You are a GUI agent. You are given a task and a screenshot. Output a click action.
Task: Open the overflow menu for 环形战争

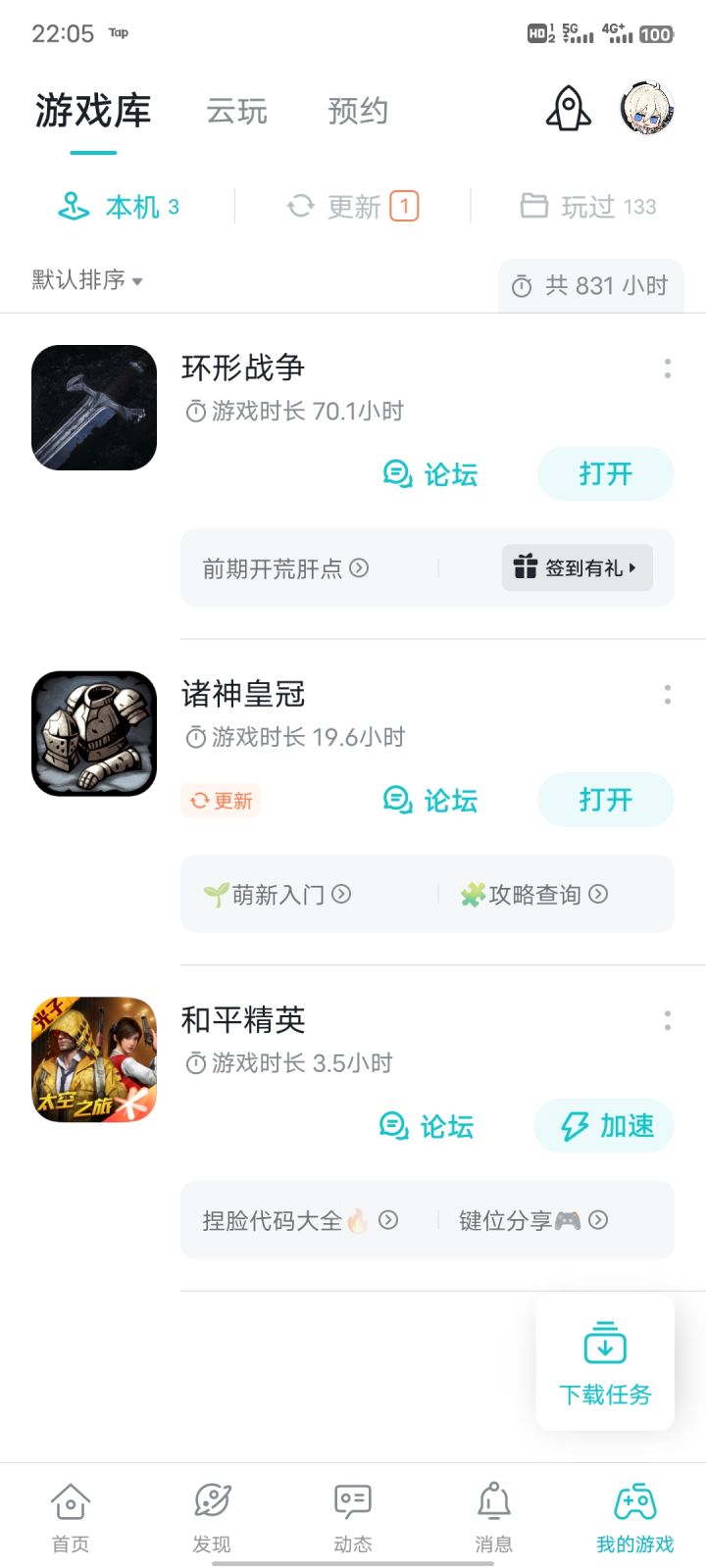click(x=668, y=368)
